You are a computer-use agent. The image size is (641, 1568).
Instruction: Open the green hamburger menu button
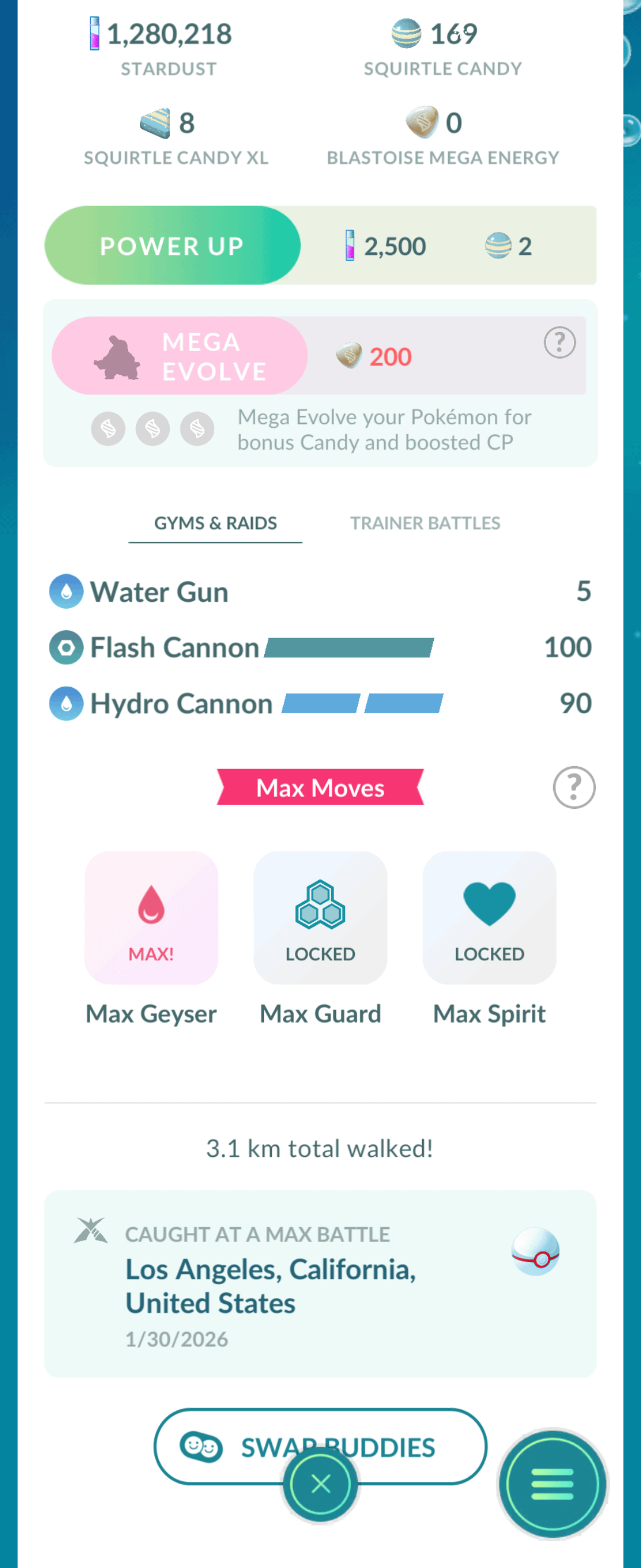[551, 1484]
